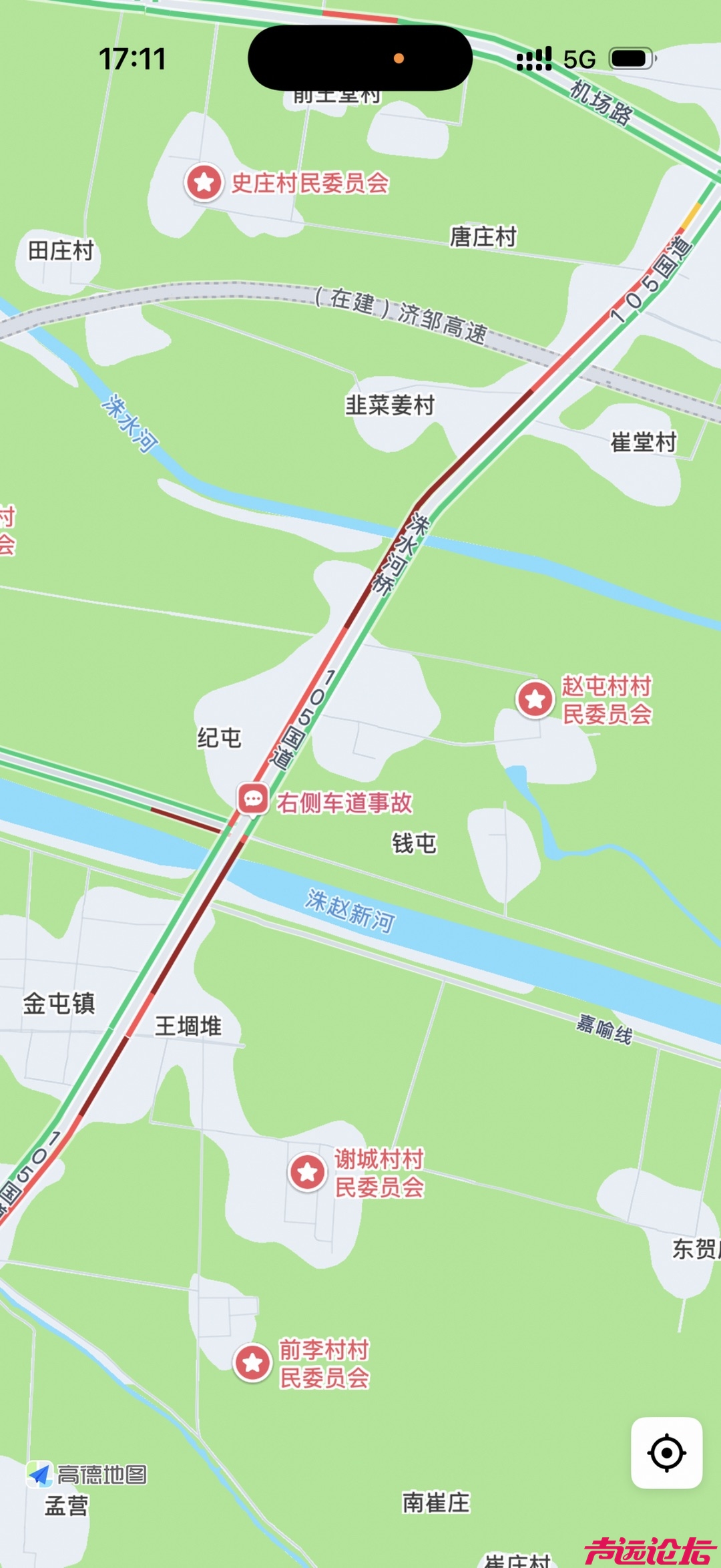Open the 右侧车道事故 accident marker
The image size is (721, 1568).
[x=253, y=799]
